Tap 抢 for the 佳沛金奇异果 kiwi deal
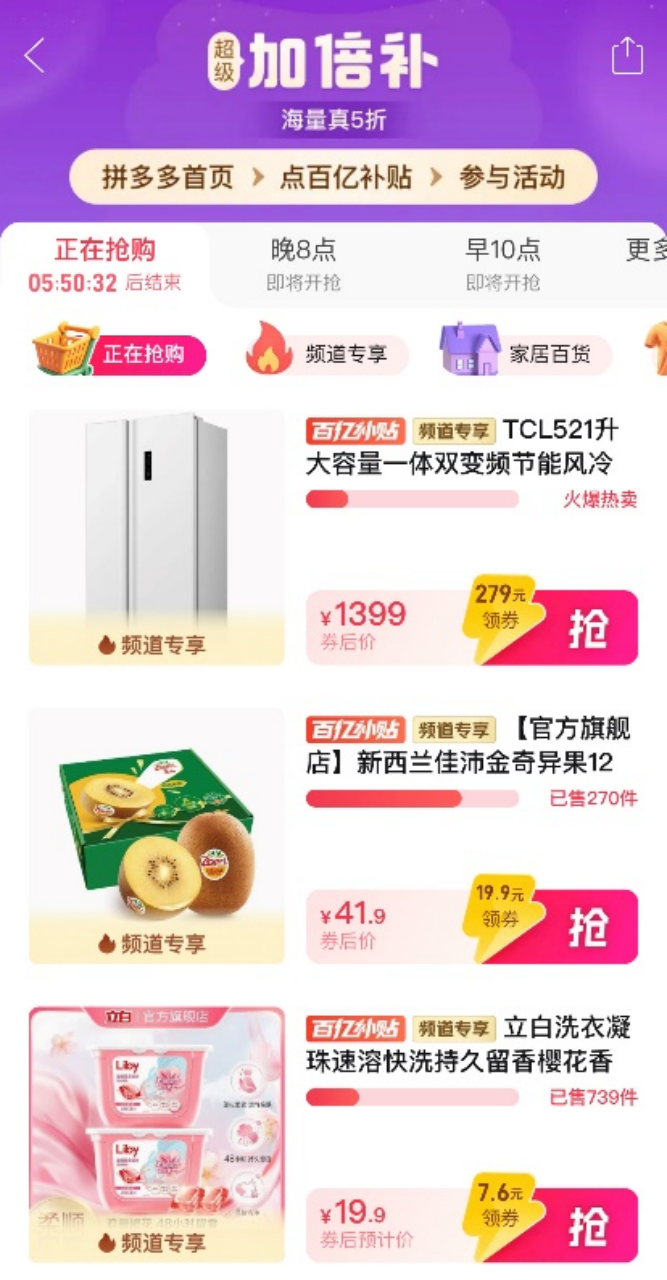Image resolution: width=667 pixels, height=1280 pixels. 588,927
